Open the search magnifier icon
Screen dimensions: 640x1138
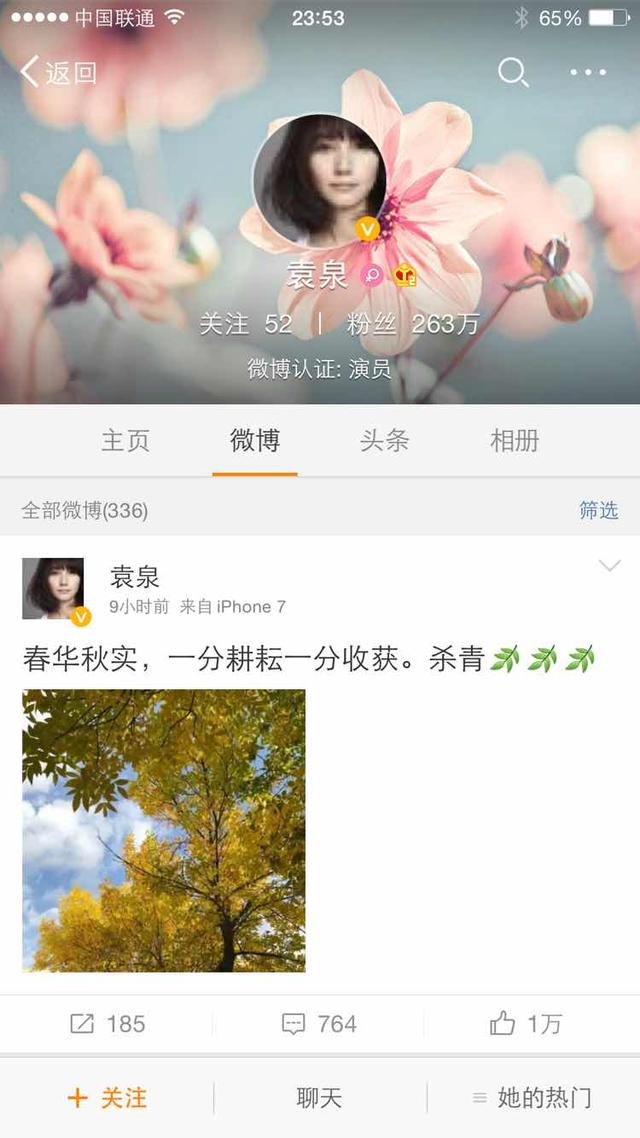513,73
